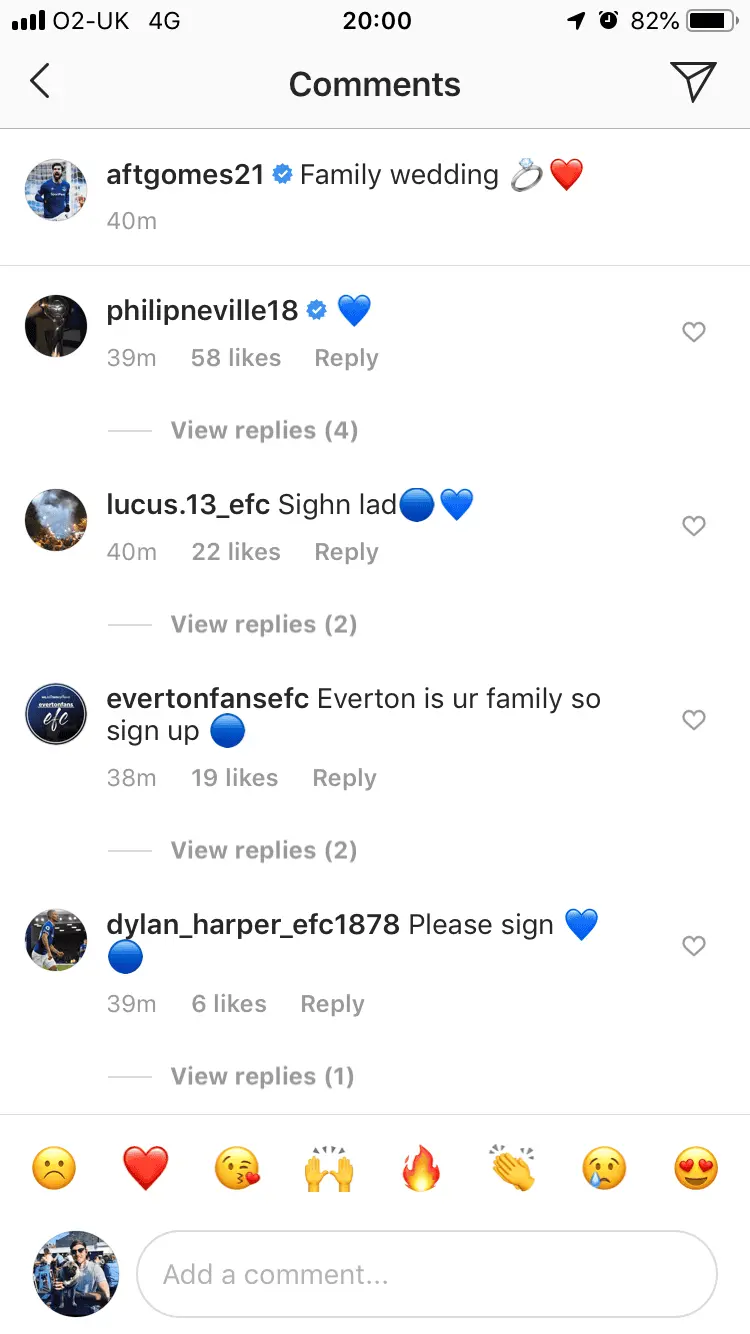Image resolution: width=750 pixels, height=1334 pixels.
Task: View the 1 reply under dylan_harper_efc1878
Action: (262, 1077)
